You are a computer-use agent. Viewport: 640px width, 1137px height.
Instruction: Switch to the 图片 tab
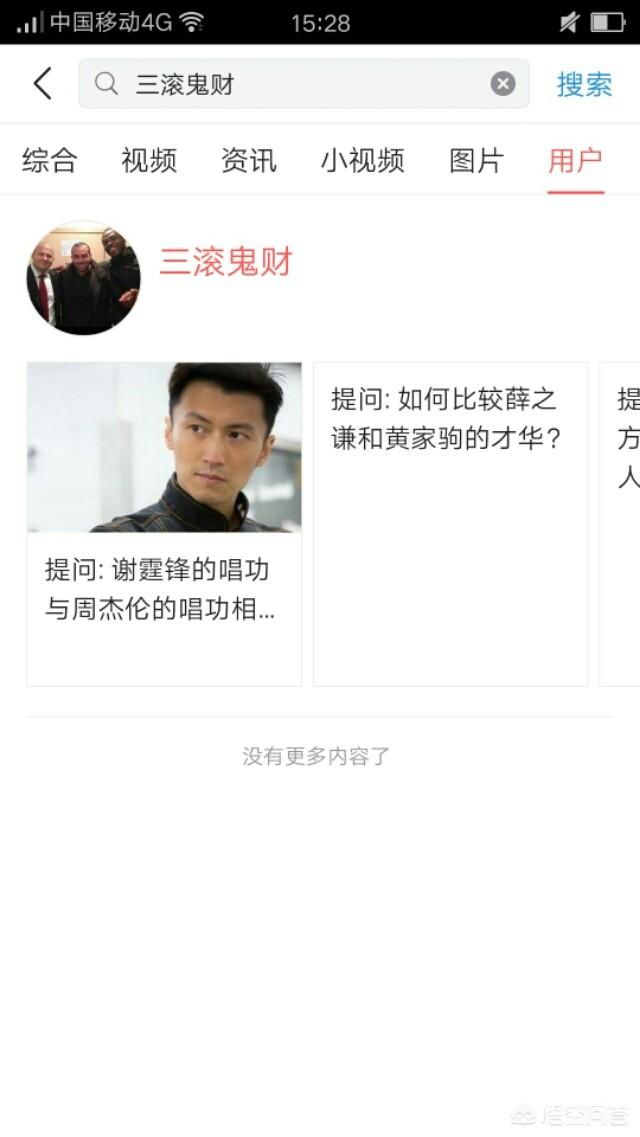click(476, 160)
